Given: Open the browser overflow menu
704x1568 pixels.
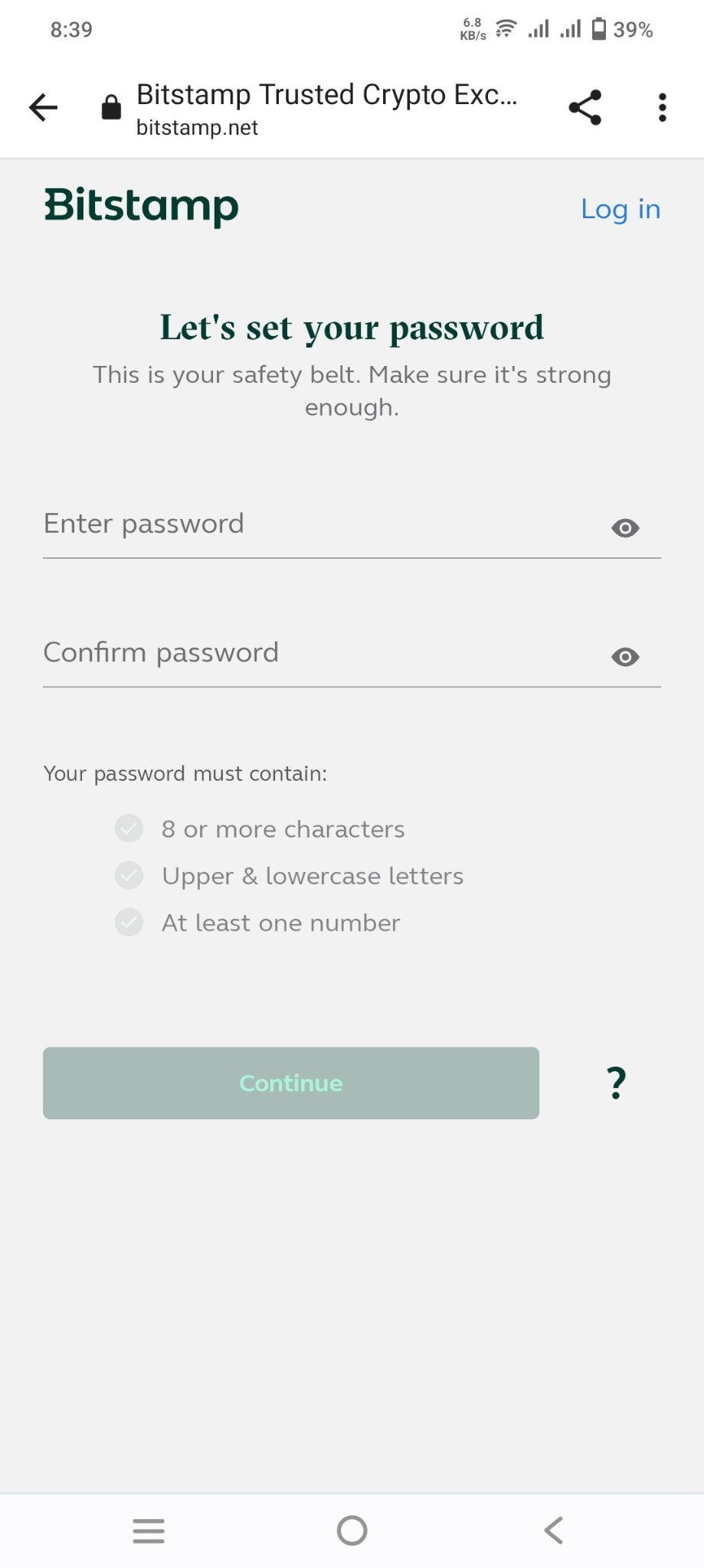Looking at the screenshot, I should click(663, 107).
